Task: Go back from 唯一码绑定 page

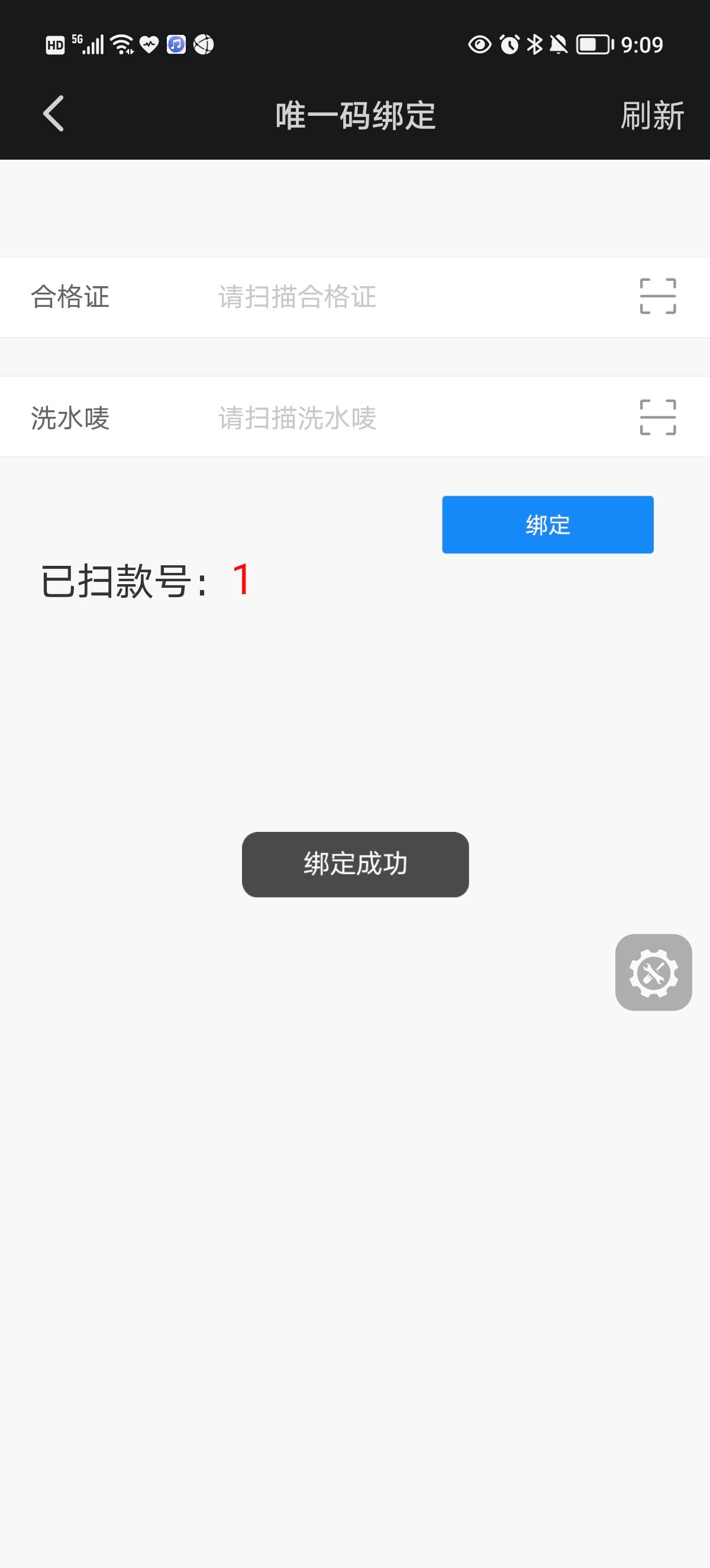Action: click(54, 114)
